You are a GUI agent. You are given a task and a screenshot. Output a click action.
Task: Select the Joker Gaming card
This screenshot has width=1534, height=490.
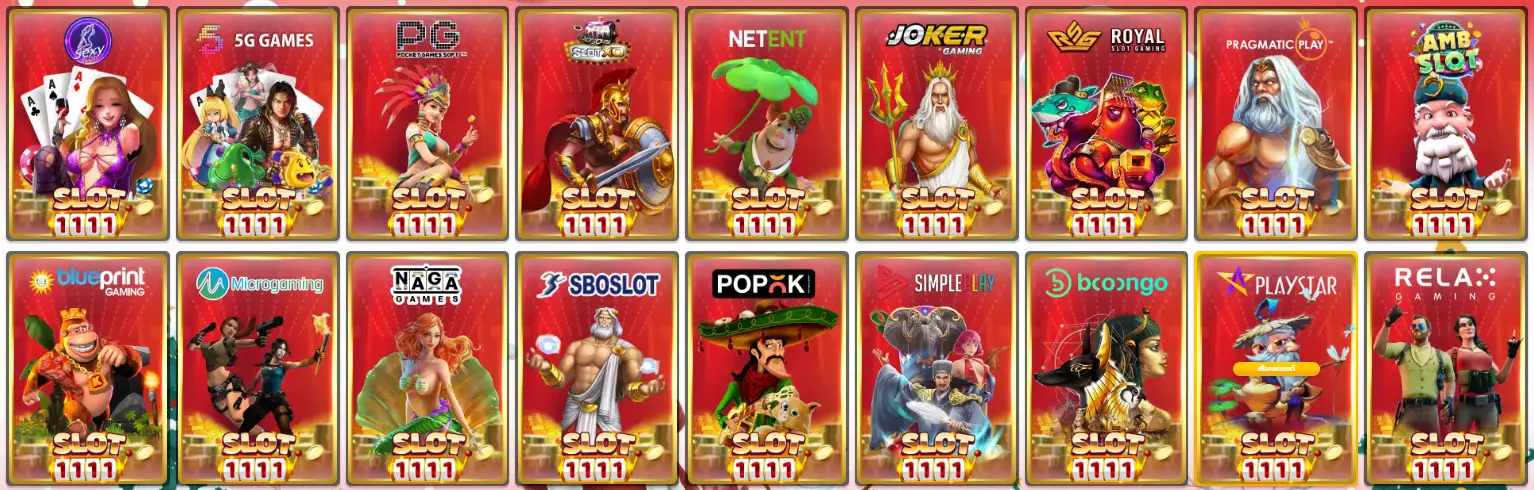tap(937, 124)
